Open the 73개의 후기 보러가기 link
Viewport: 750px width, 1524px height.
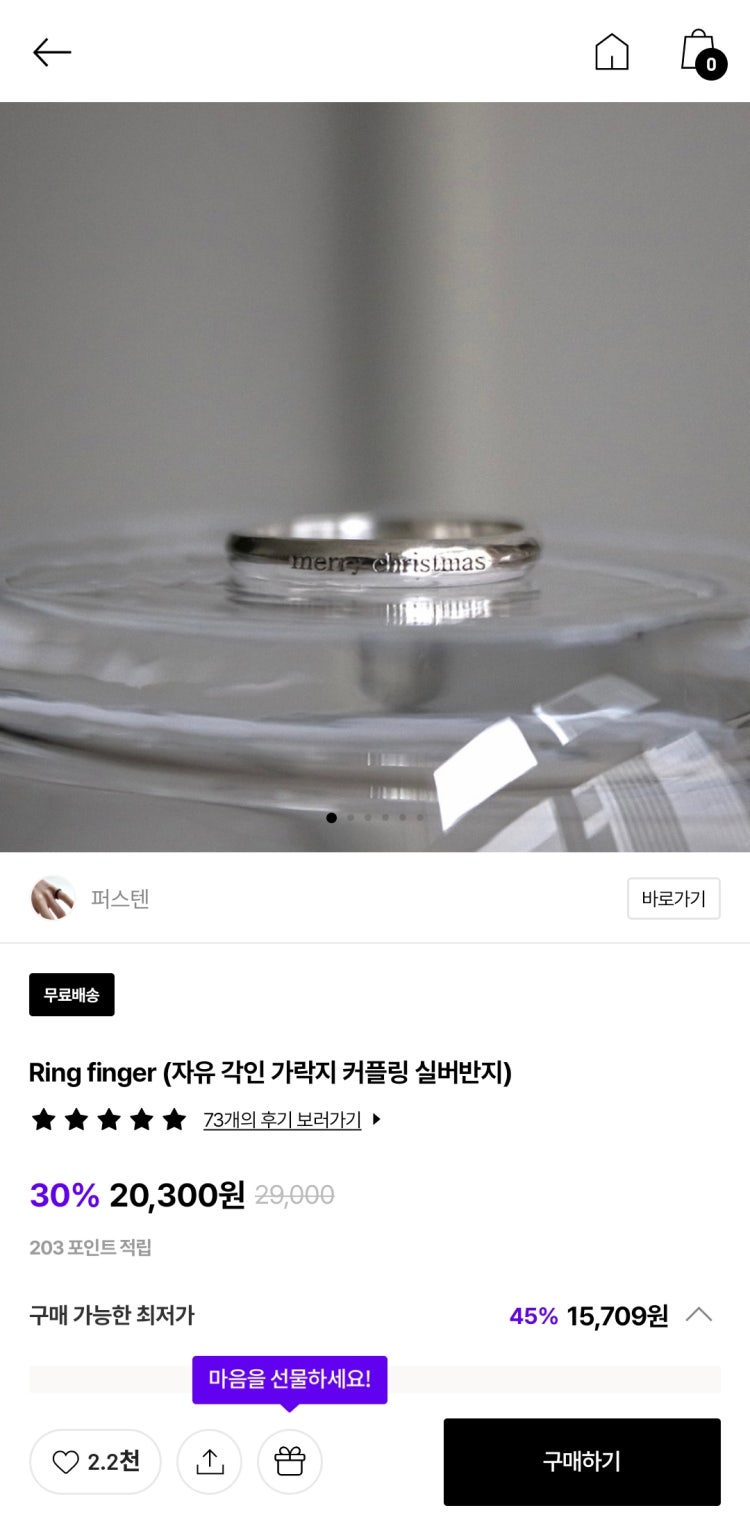click(283, 1120)
